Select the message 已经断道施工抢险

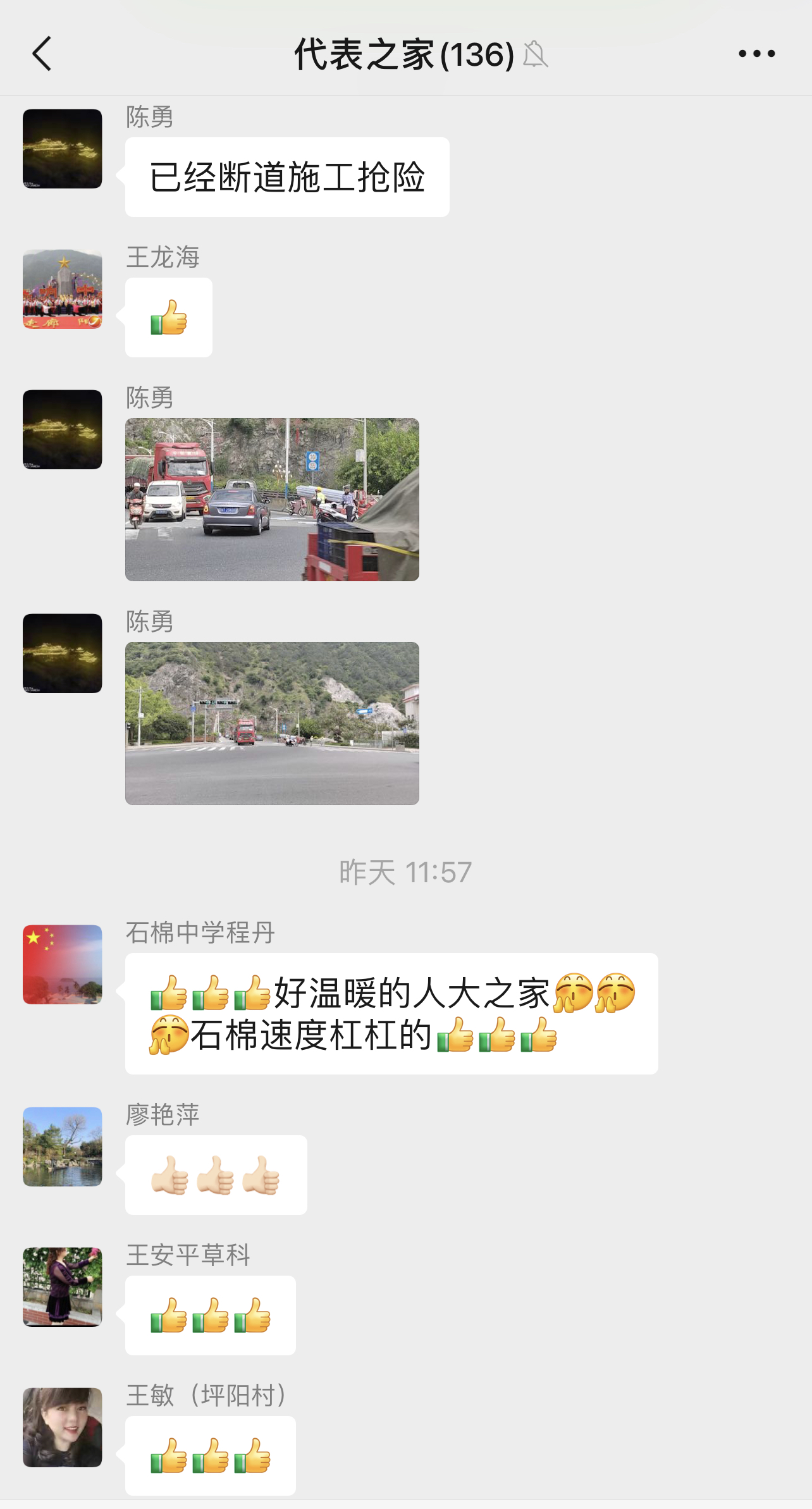288,176
